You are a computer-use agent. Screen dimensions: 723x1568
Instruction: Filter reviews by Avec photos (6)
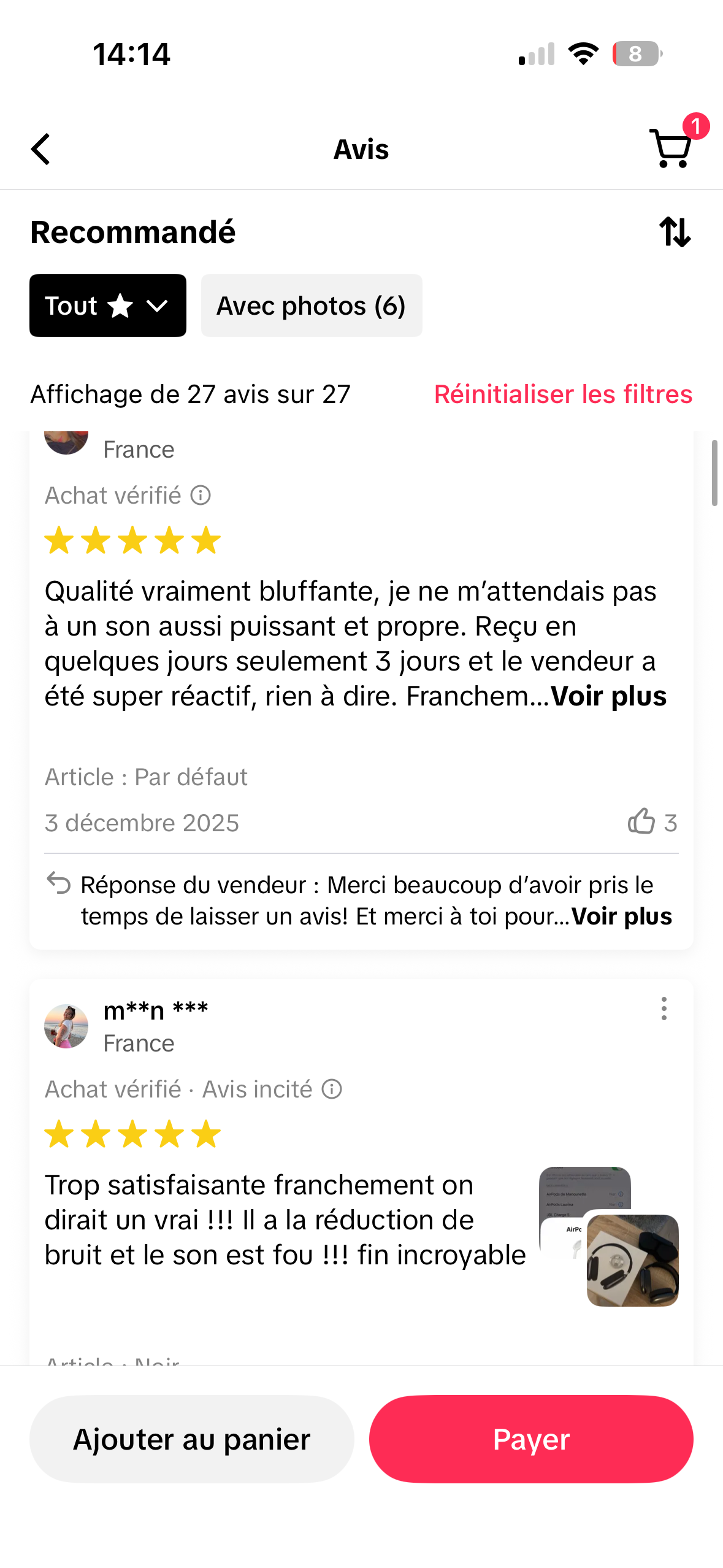[312, 306]
